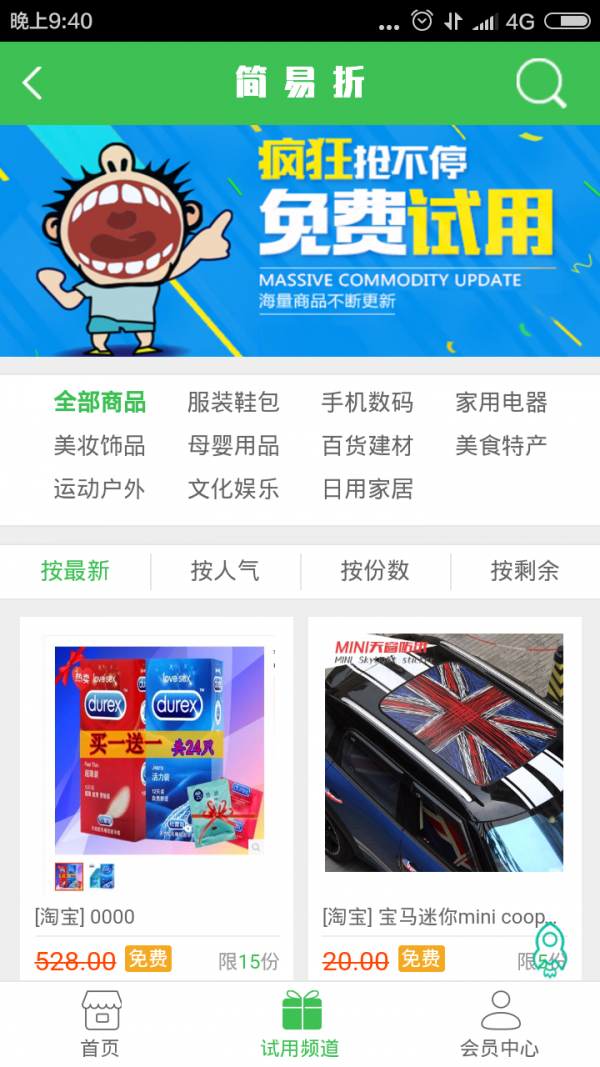Go to the 首页 tab
The width and height of the screenshot is (600, 1067).
[100, 1024]
